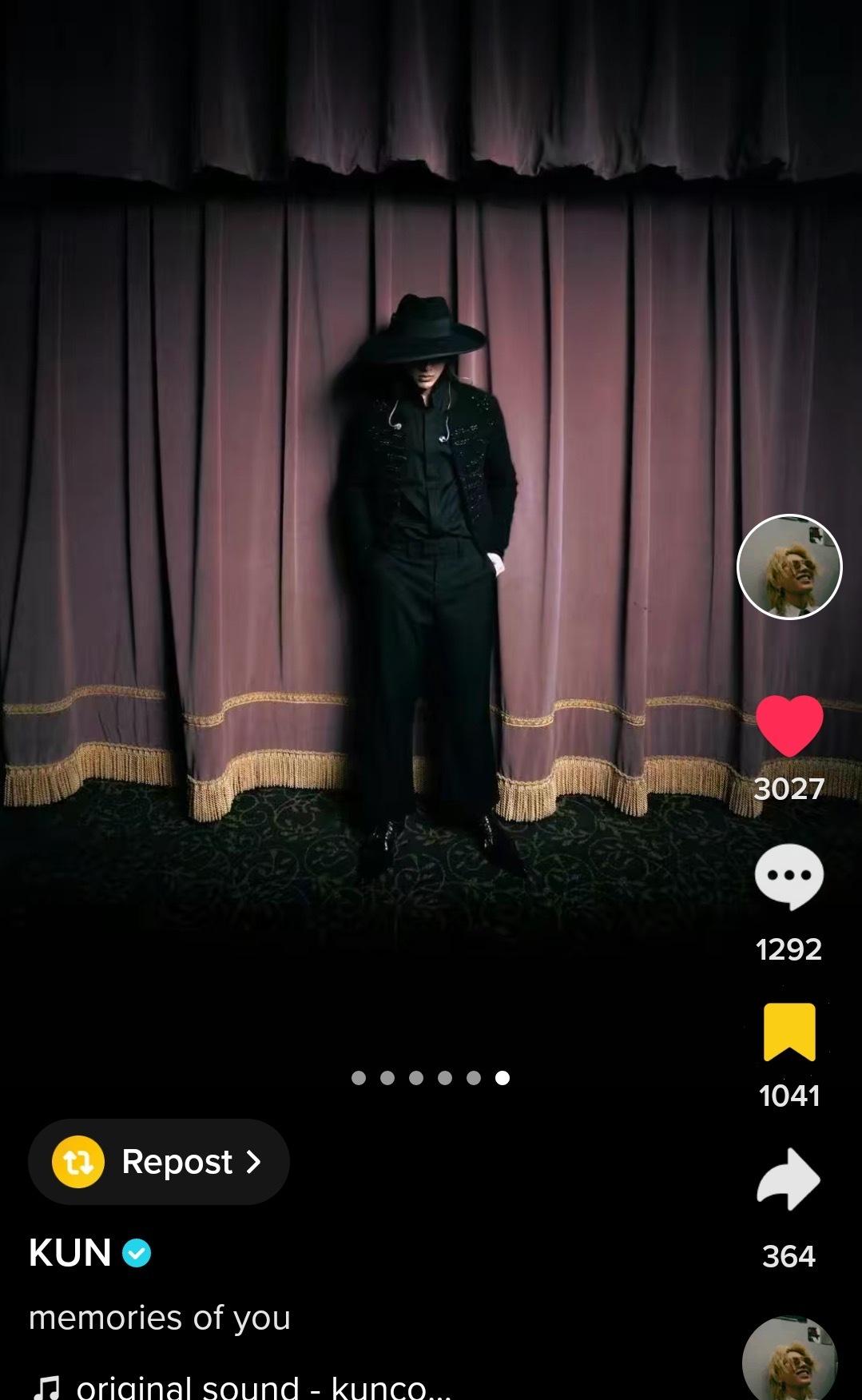This screenshot has width=862, height=1400.
Task: Share this post with arrow icon
Action: (x=789, y=1179)
